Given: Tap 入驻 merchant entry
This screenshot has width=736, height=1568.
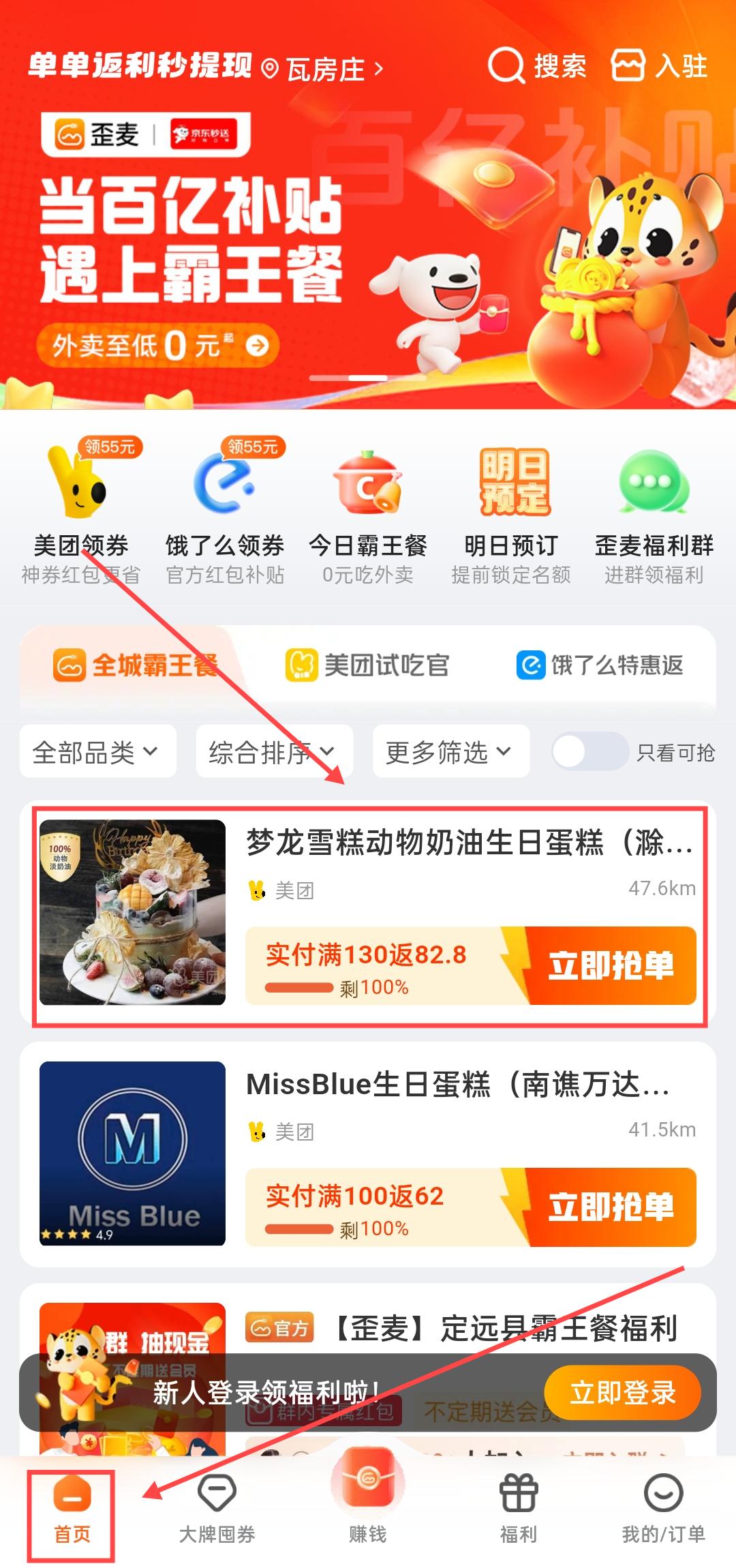Looking at the screenshot, I should tap(659, 66).
